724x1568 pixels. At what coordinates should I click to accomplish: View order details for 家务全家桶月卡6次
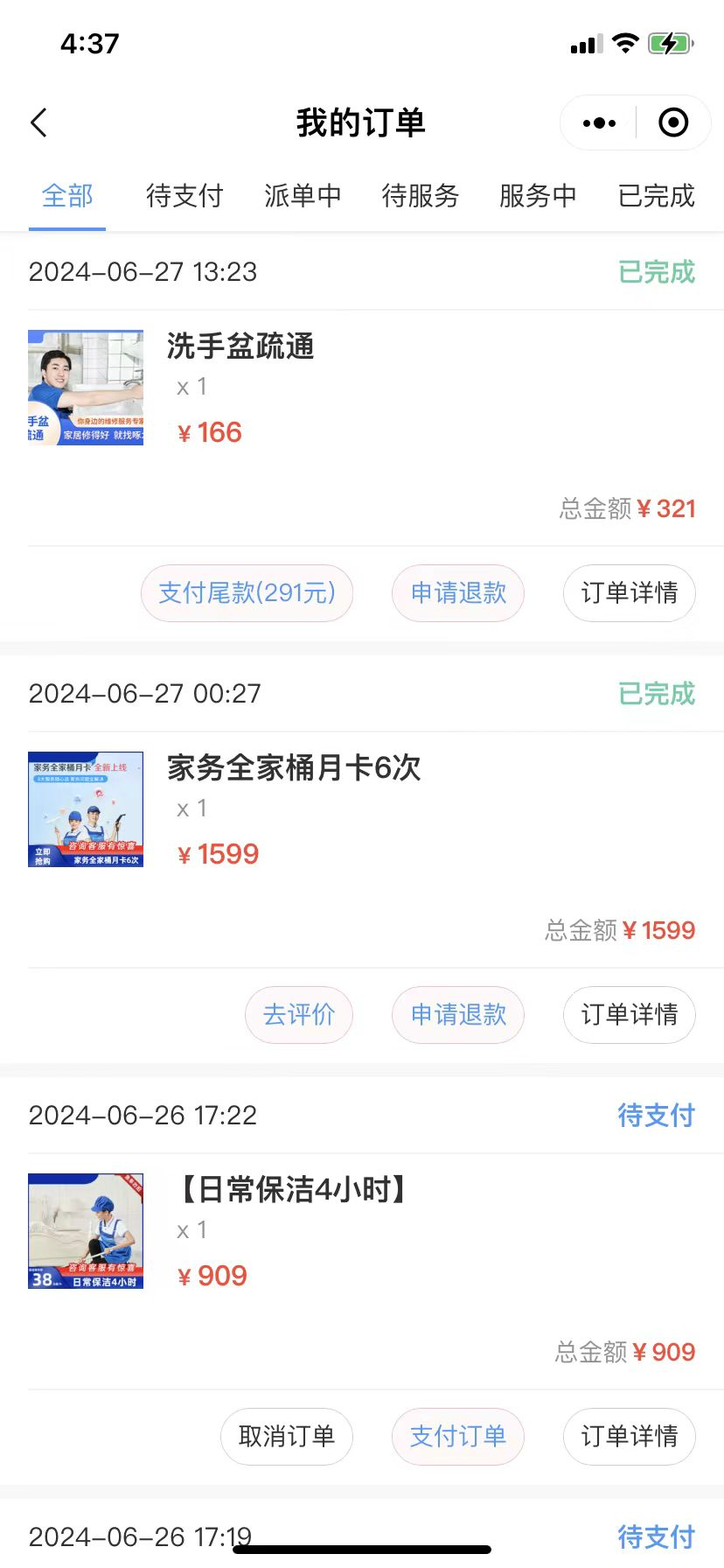pos(630,1015)
